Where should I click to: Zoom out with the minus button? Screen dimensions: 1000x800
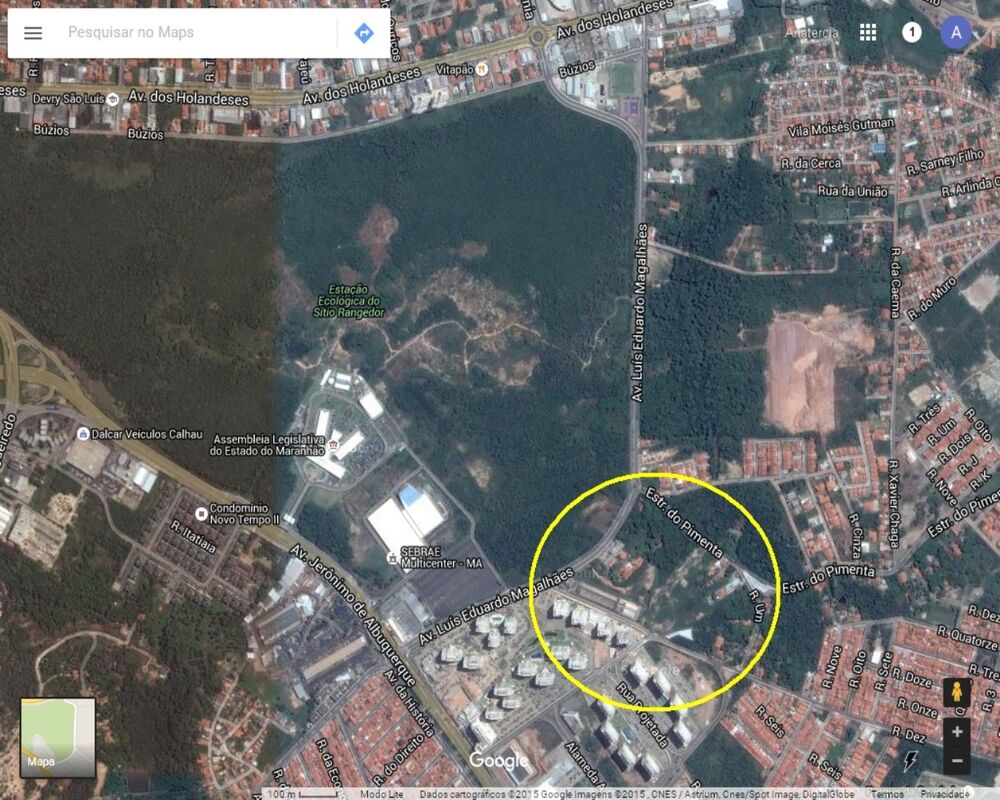pos(957,760)
